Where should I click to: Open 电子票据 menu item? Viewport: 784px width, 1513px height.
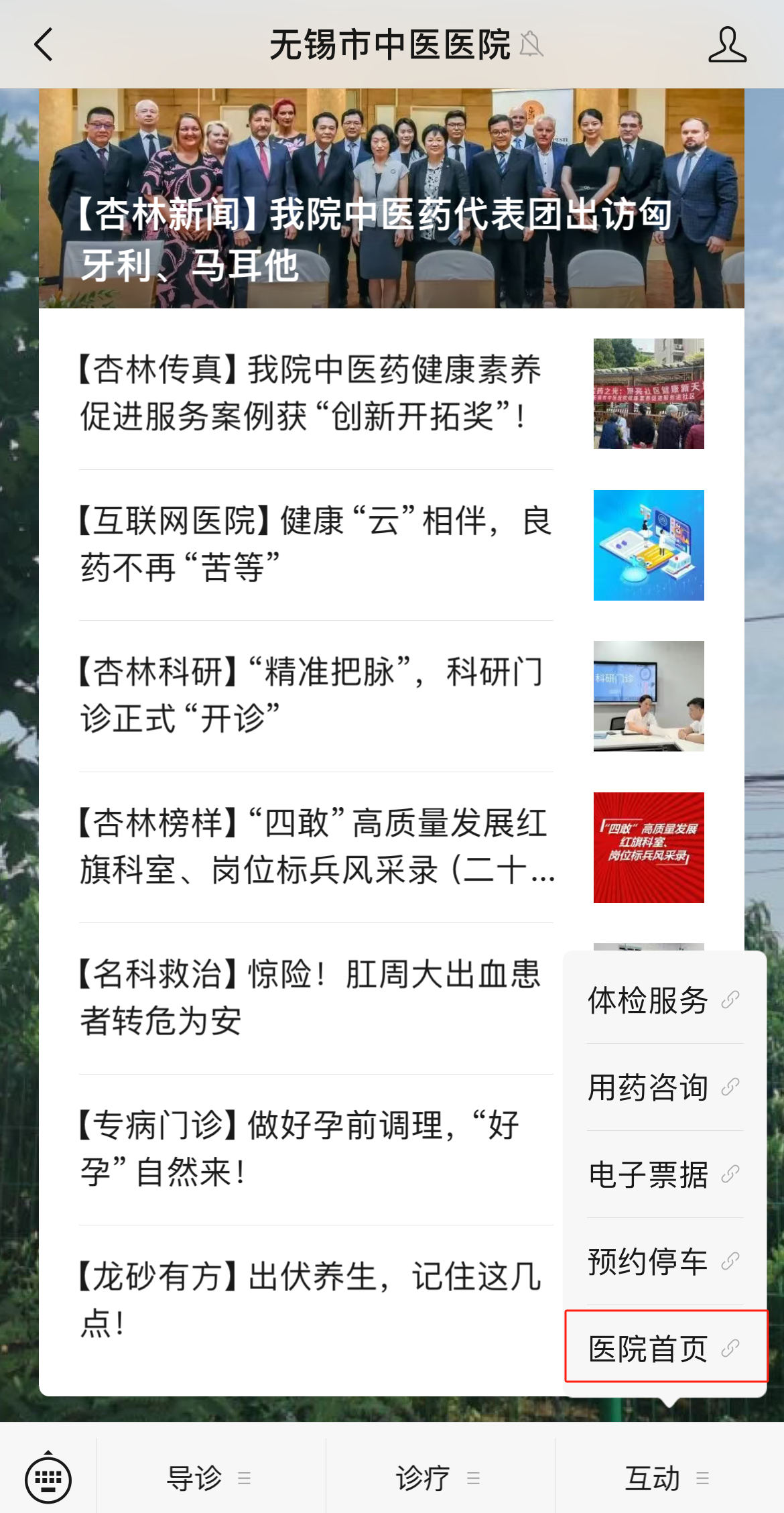coord(664,1174)
